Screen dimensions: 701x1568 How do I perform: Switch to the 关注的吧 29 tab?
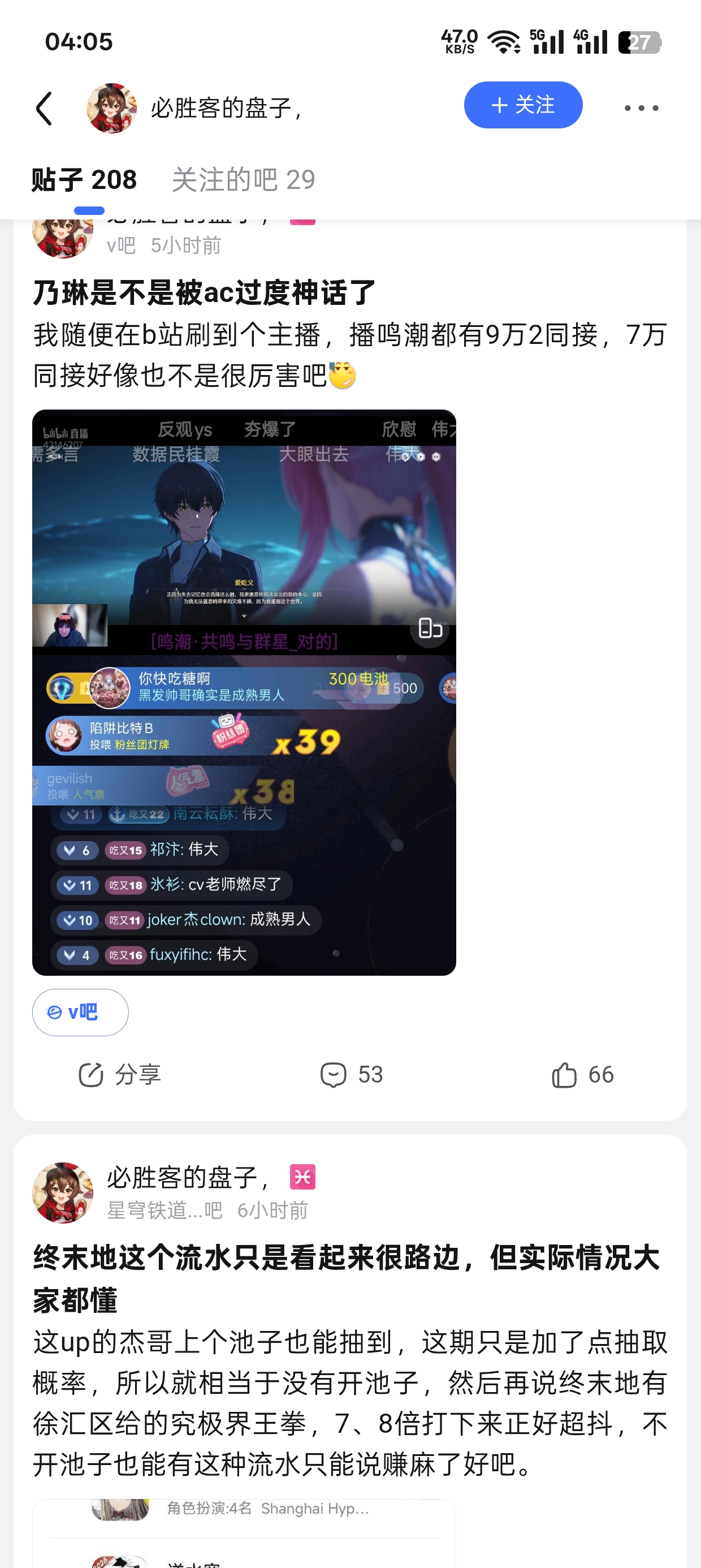coord(244,179)
